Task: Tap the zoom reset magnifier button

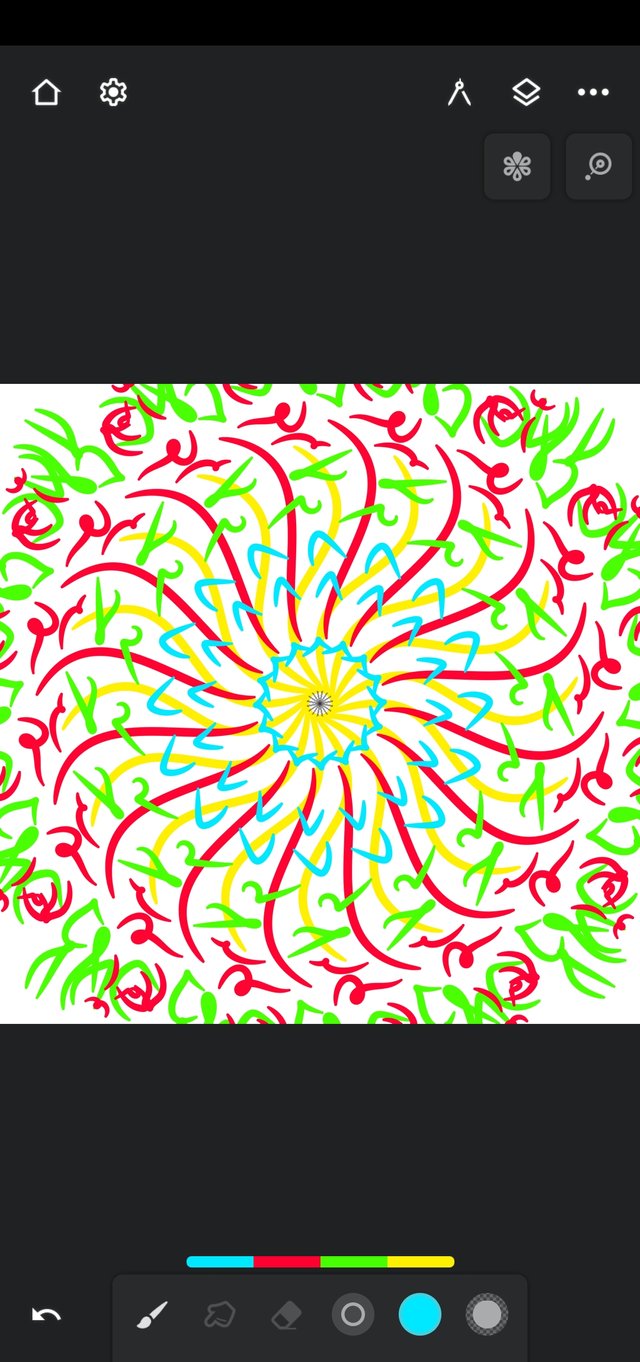Action: pyautogui.click(x=598, y=166)
